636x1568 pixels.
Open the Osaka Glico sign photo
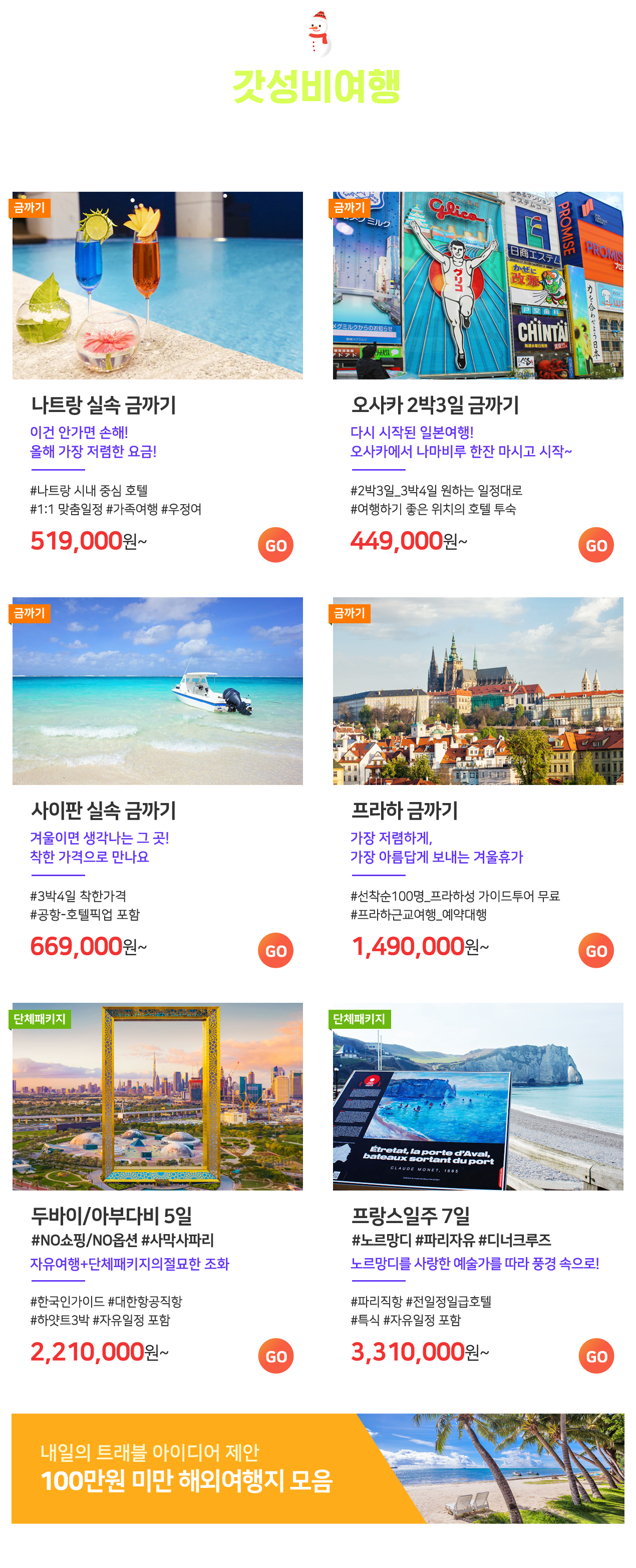tap(478, 285)
